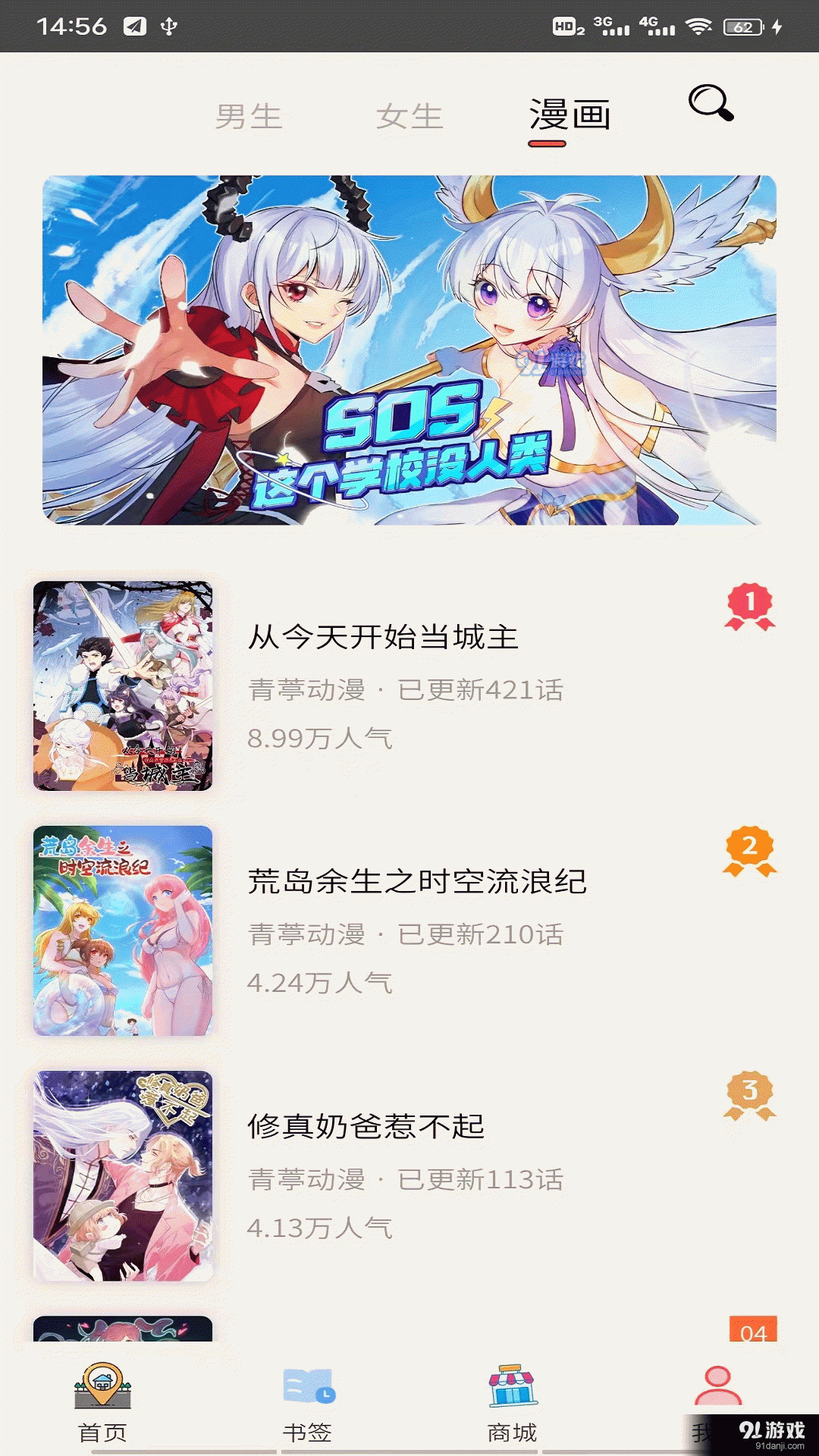Viewport: 819px width, 1456px height.
Task: Open the search magnifier icon
Action: (711, 108)
